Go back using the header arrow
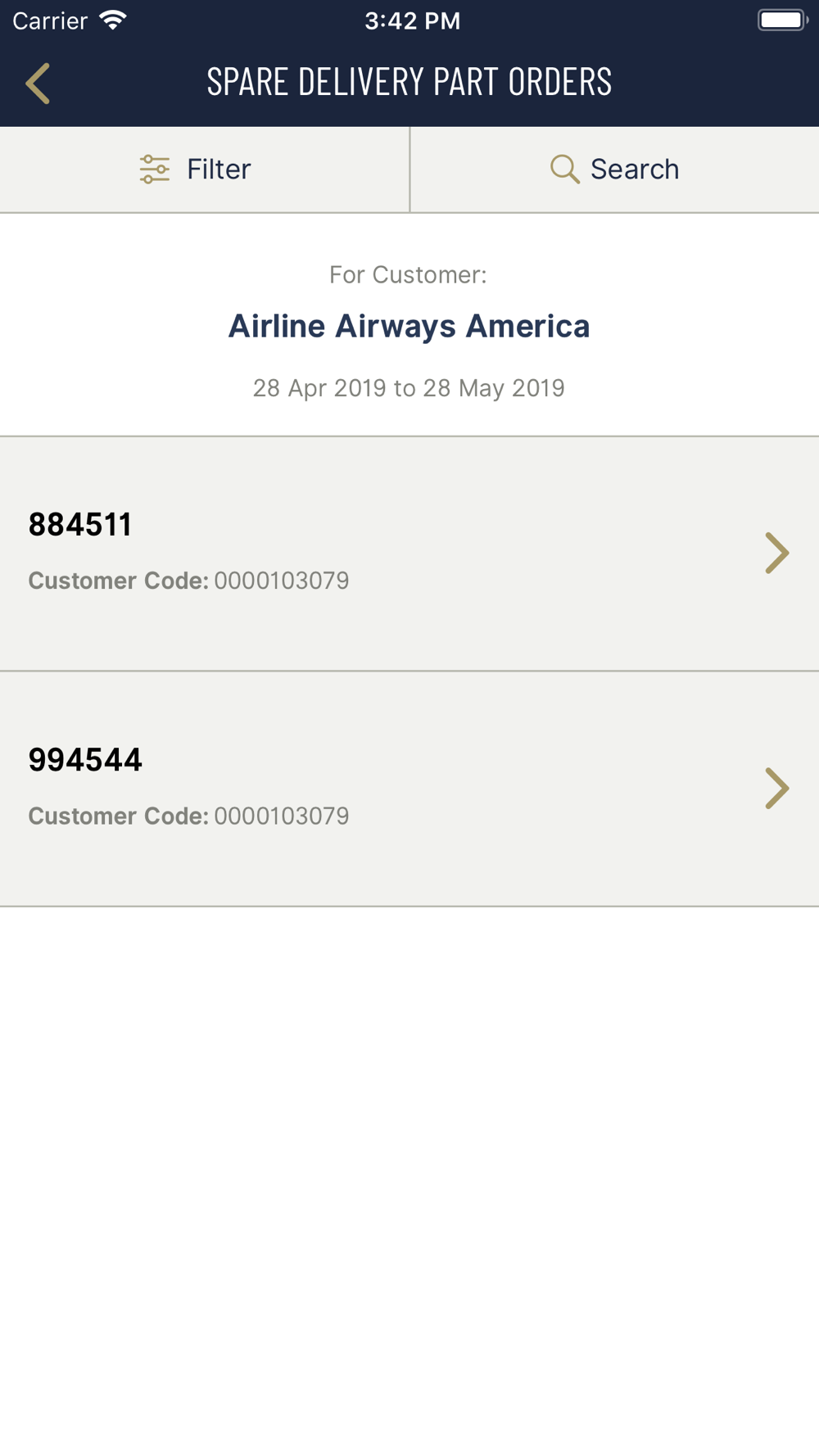819x1456 pixels. [38, 84]
